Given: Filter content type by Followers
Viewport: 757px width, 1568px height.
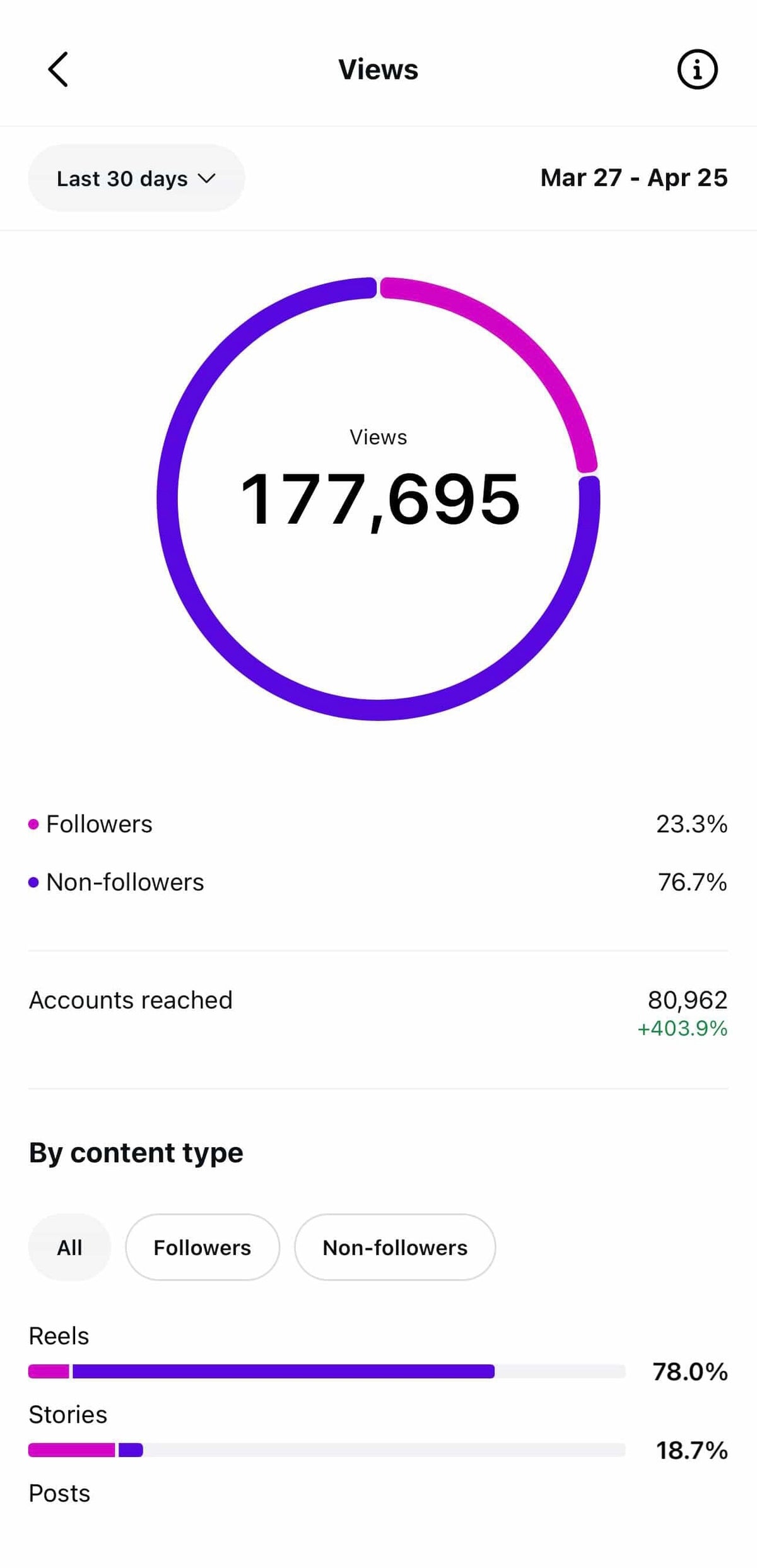Looking at the screenshot, I should [202, 1247].
